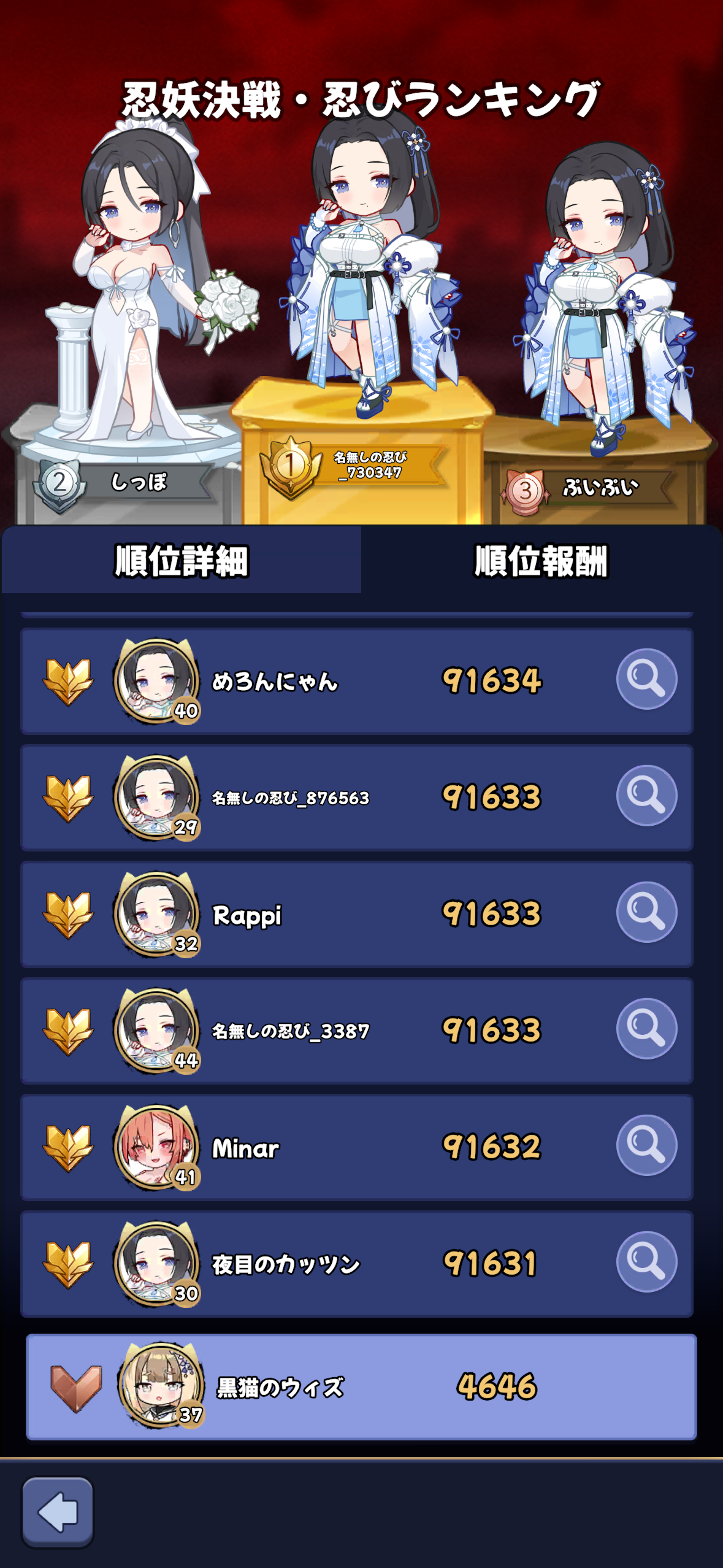Inspect player めろんにゃん with magnifier

(x=646, y=679)
